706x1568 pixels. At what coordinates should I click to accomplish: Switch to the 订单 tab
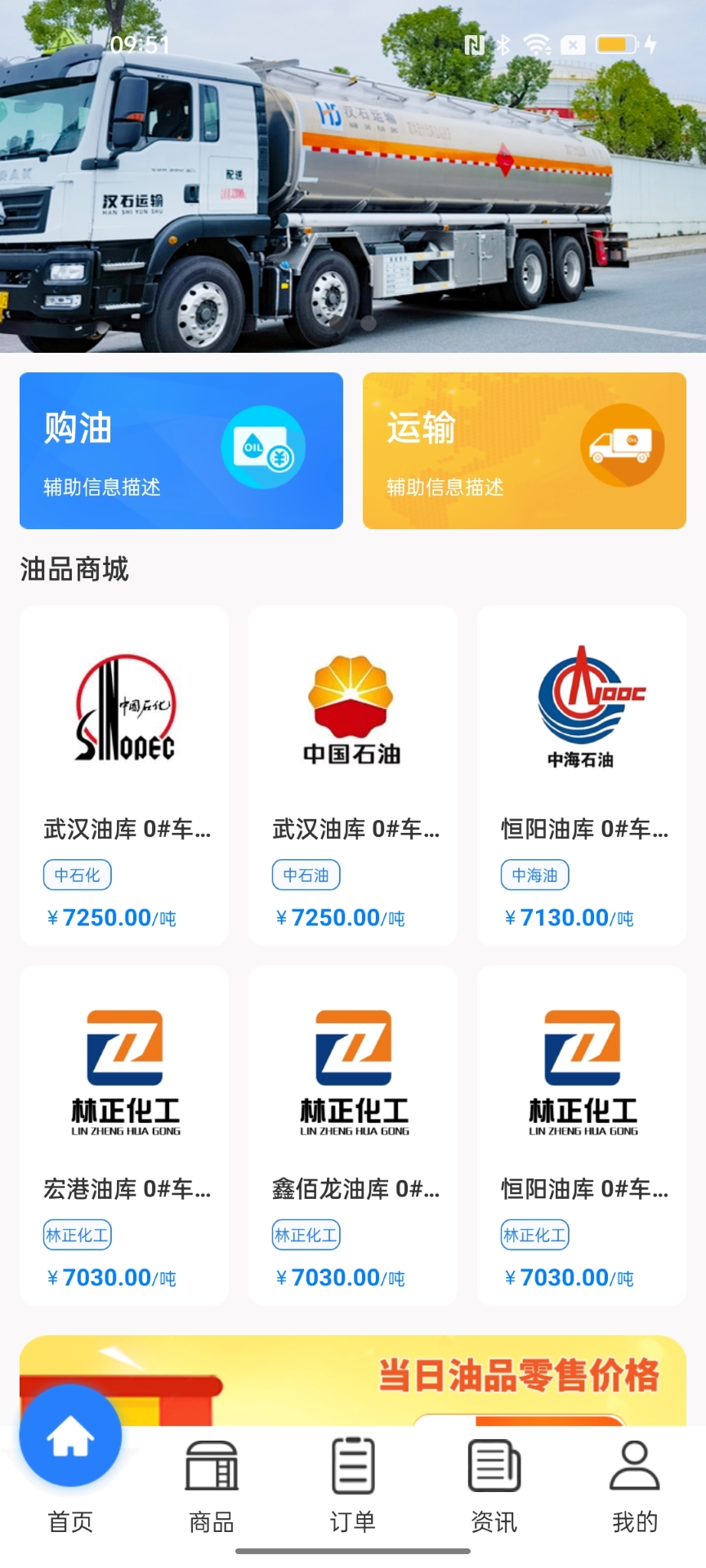(x=353, y=1486)
